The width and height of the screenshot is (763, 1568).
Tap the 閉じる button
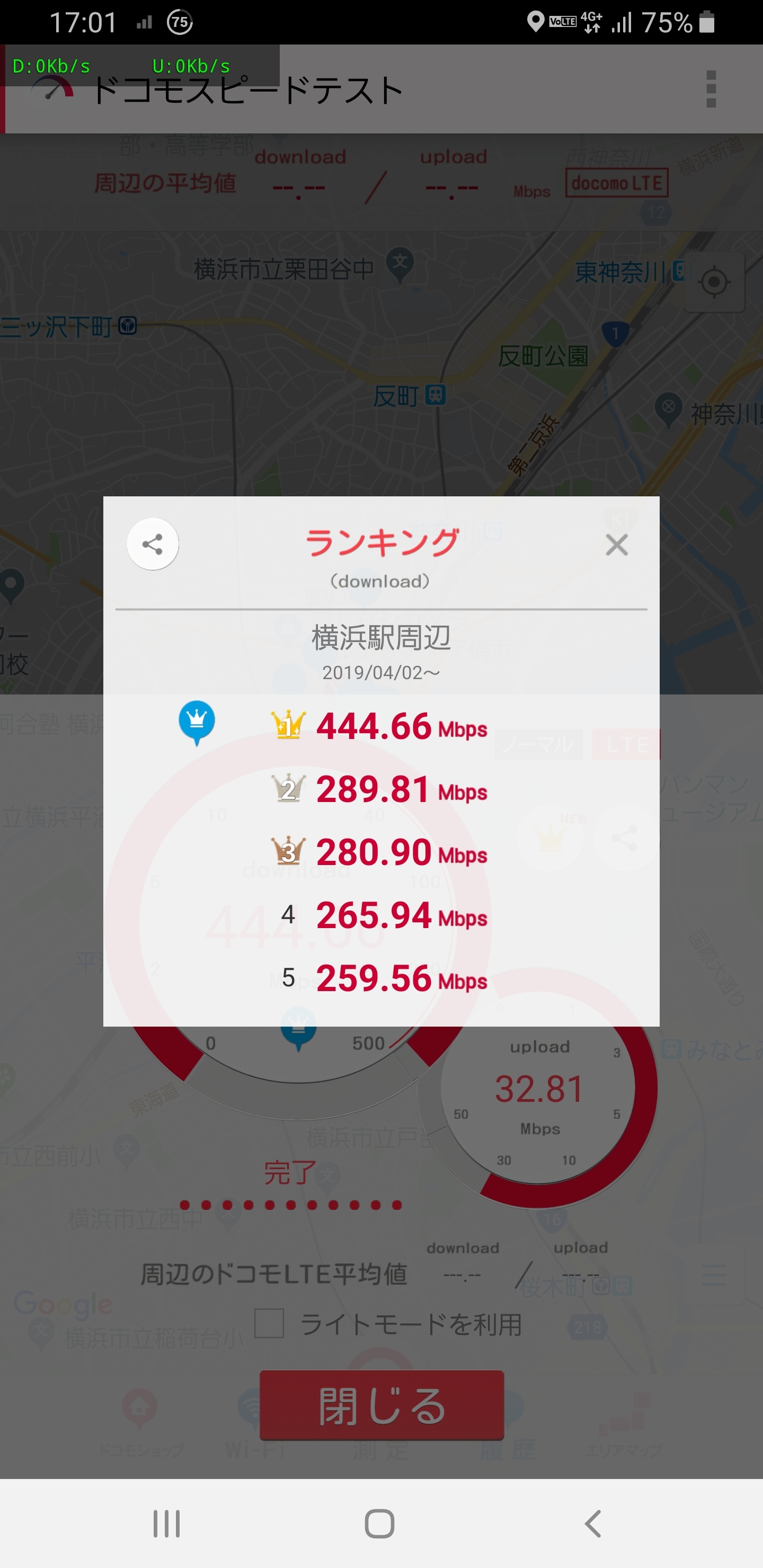pos(381,1405)
